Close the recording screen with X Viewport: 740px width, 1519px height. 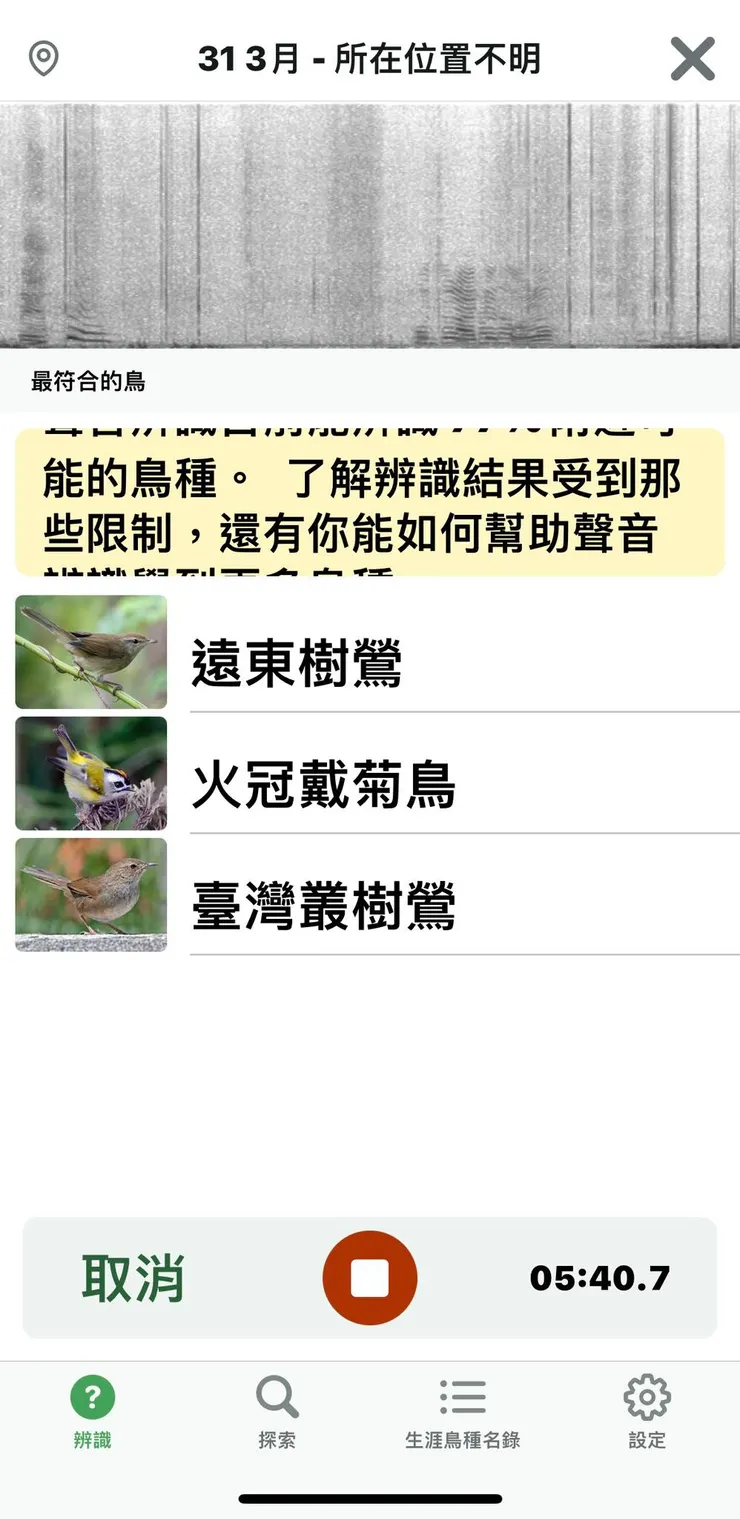692,59
